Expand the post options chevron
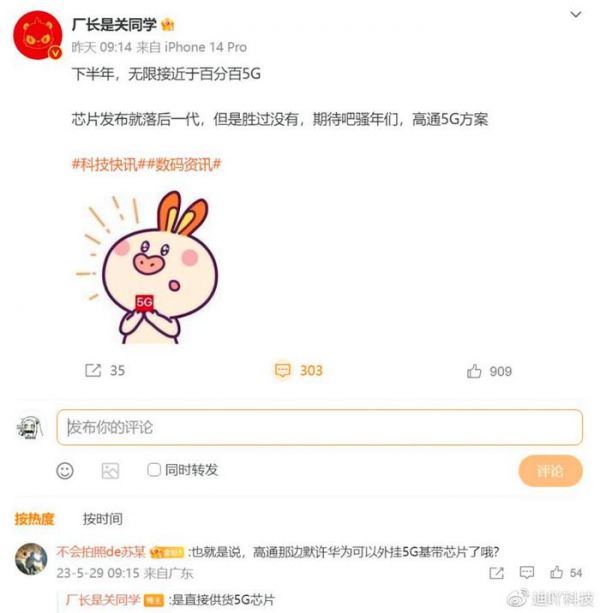 [x=575, y=16]
